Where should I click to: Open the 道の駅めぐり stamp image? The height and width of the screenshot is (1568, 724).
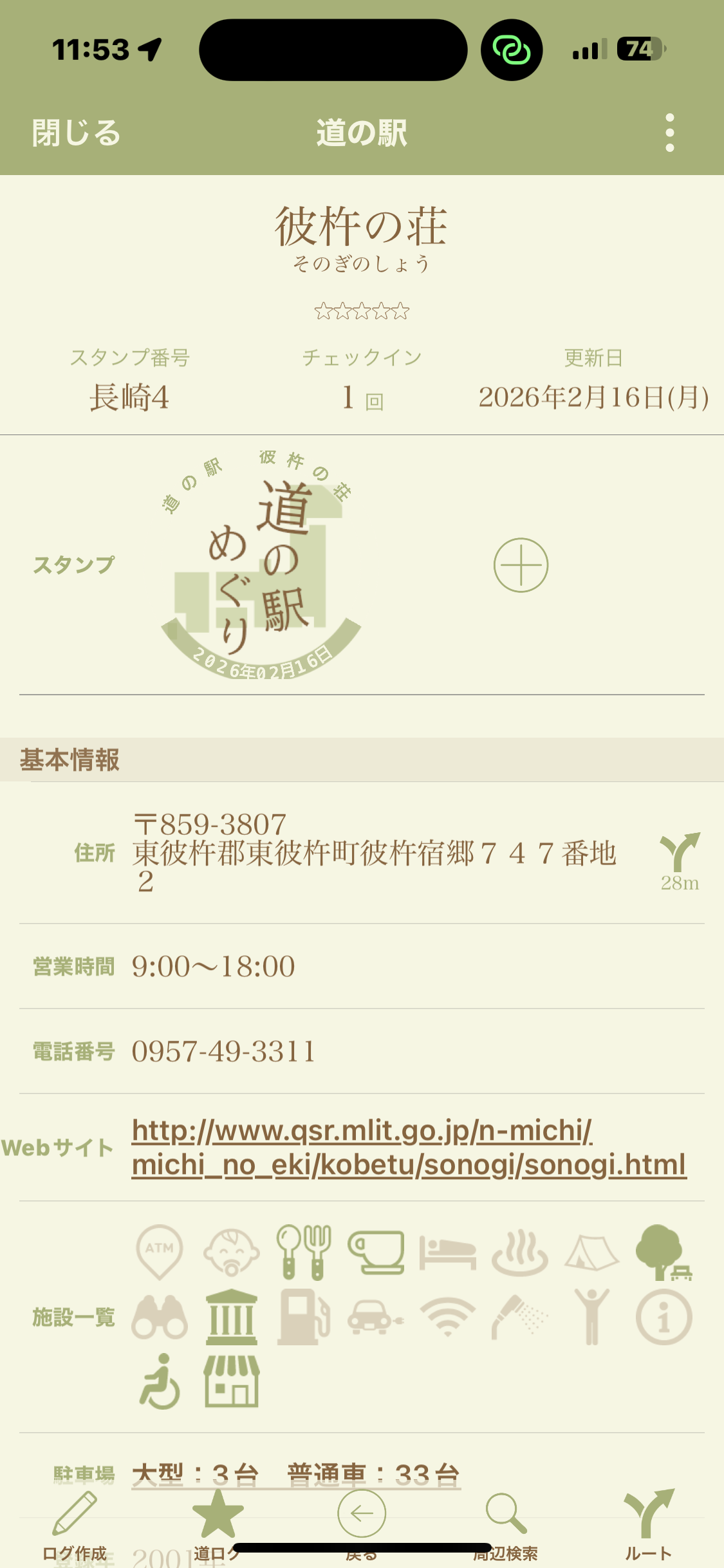(x=261, y=565)
